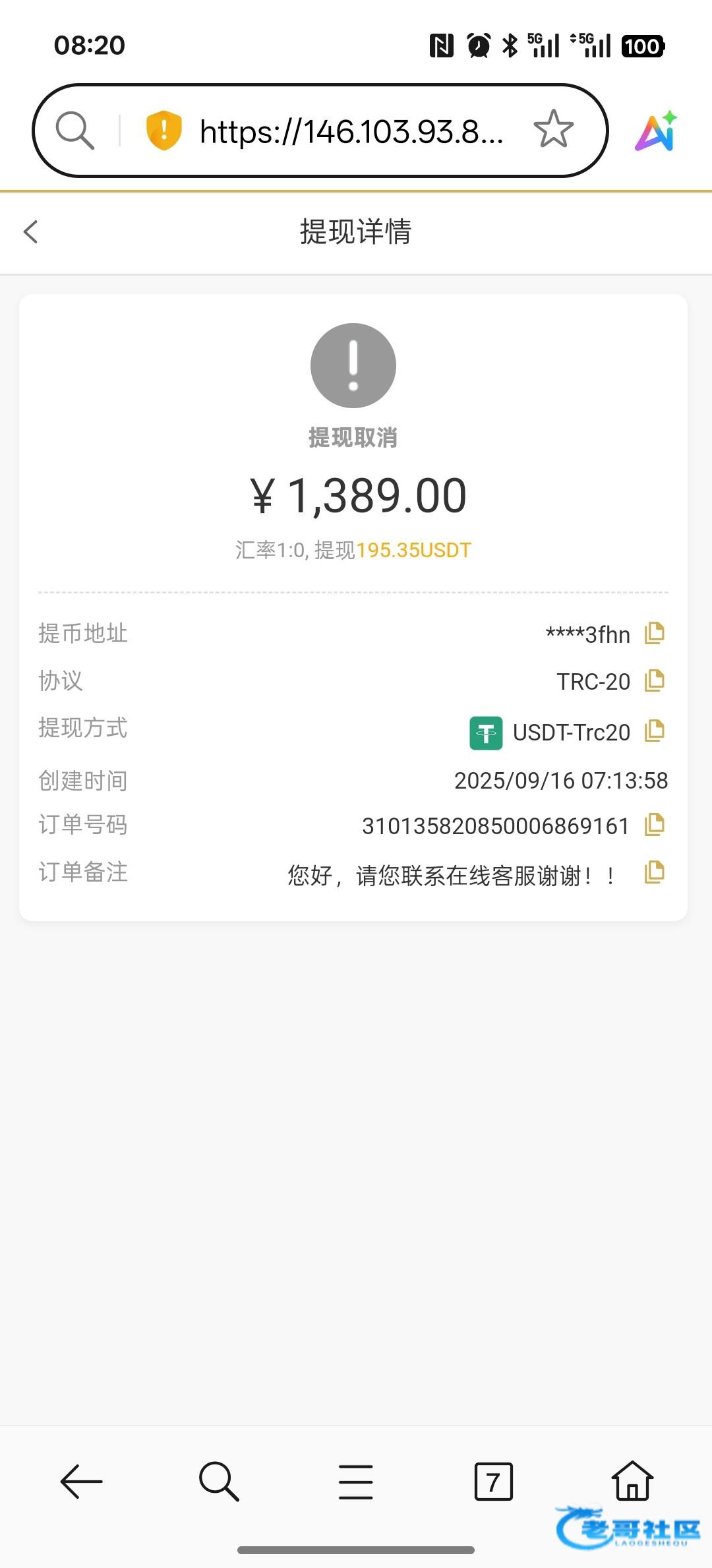
Task: Open the browser AI assistant icon
Action: [656, 131]
